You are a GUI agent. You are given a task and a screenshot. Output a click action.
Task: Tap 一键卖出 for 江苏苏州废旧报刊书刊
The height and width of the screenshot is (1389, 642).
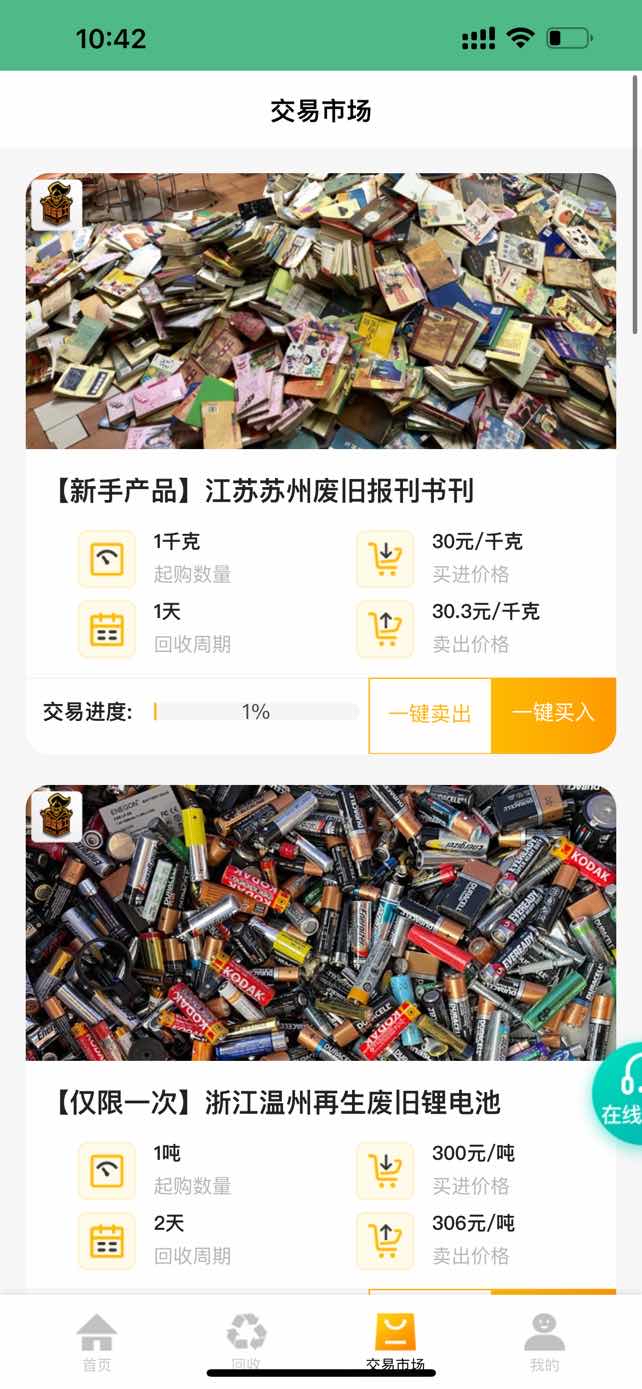click(x=430, y=715)
